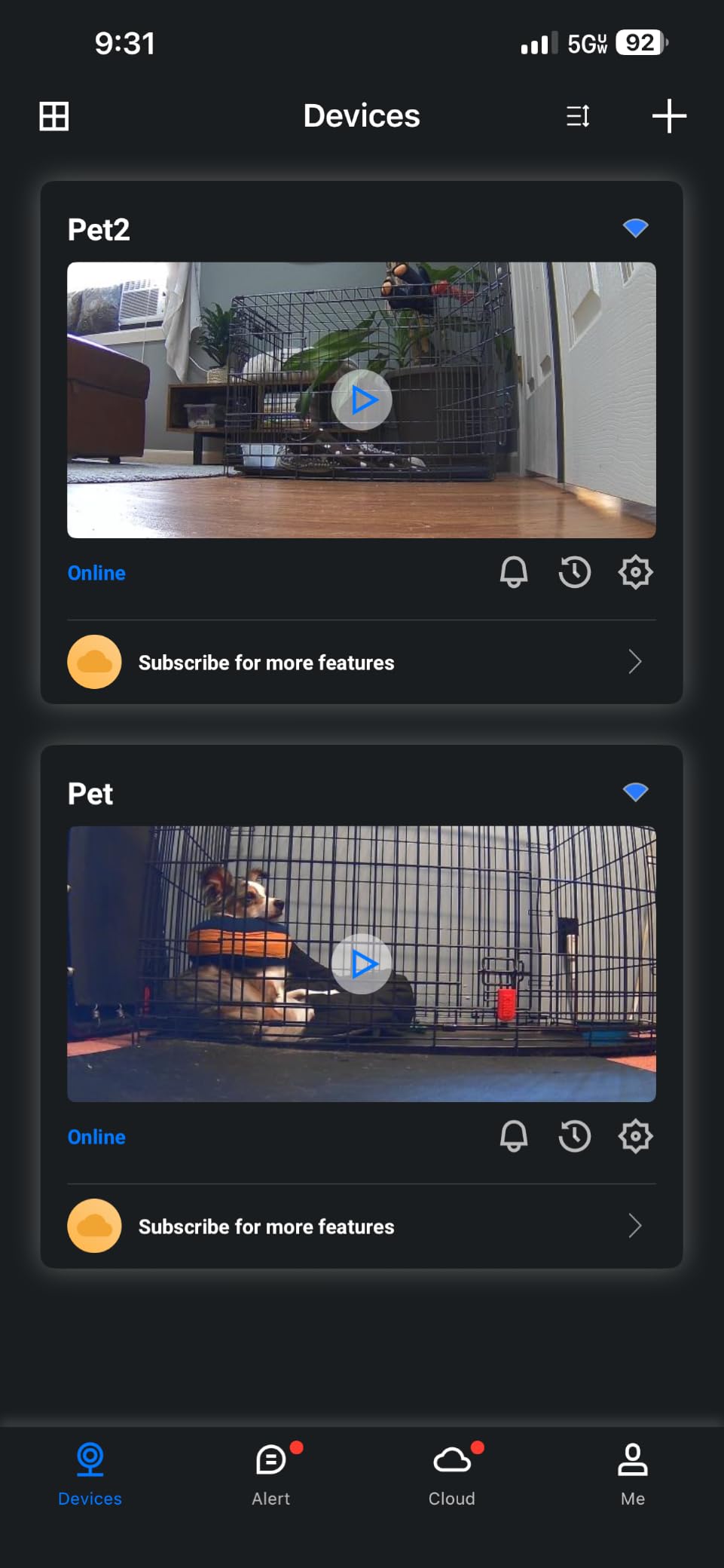
Task: Play the Pet2 camera live feed
Action: [x=362, y=400]
